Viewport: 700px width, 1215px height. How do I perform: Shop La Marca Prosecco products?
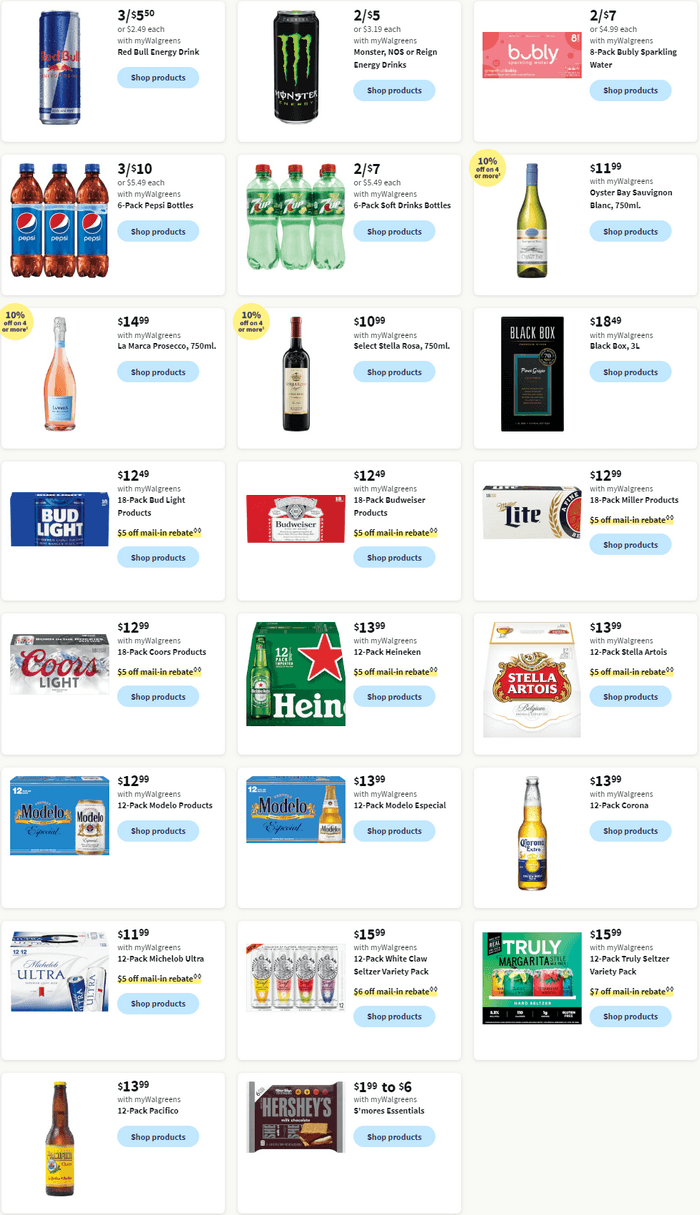[x=158, y=372]
